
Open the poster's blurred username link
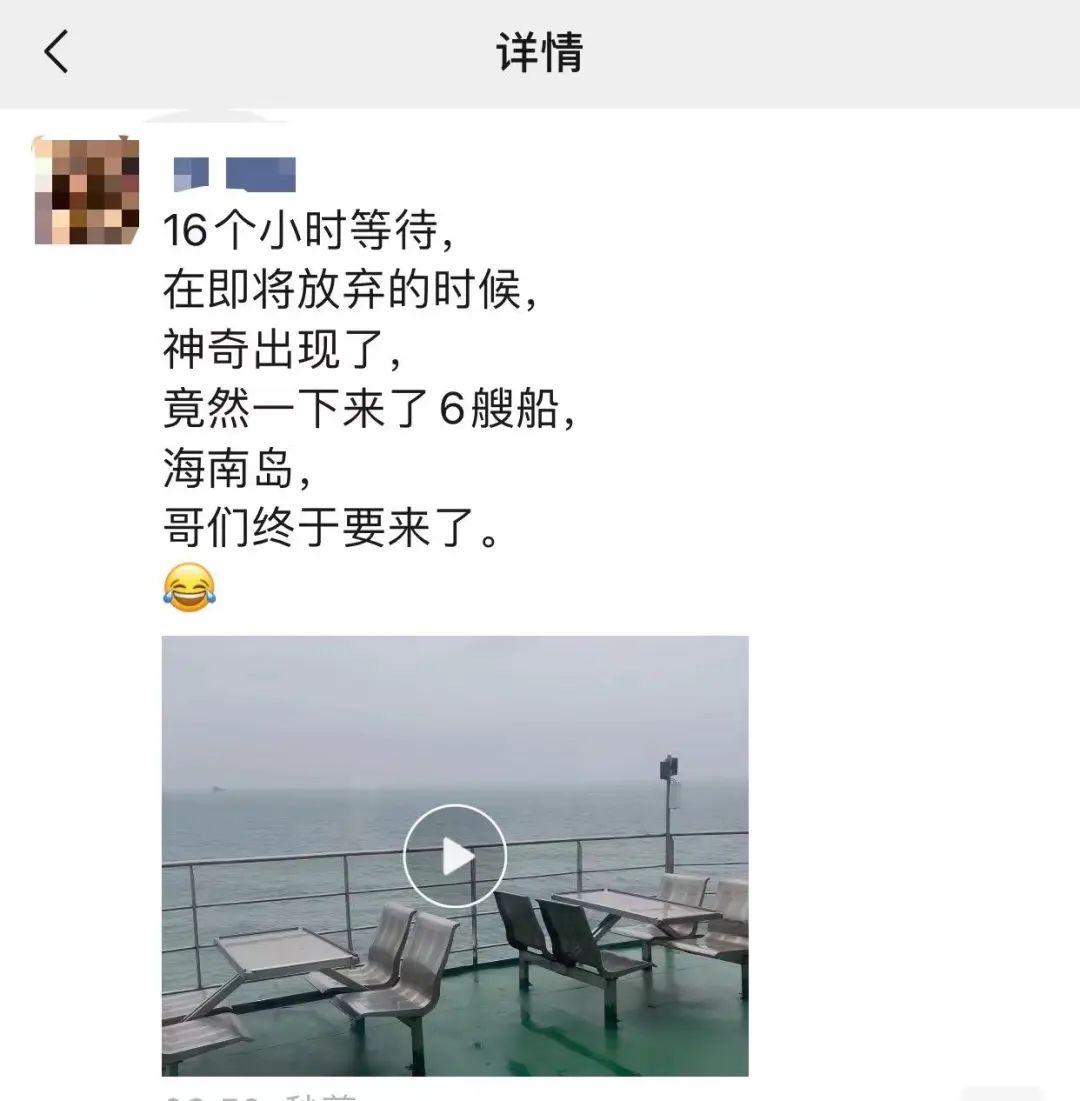(x=236, y=174)
